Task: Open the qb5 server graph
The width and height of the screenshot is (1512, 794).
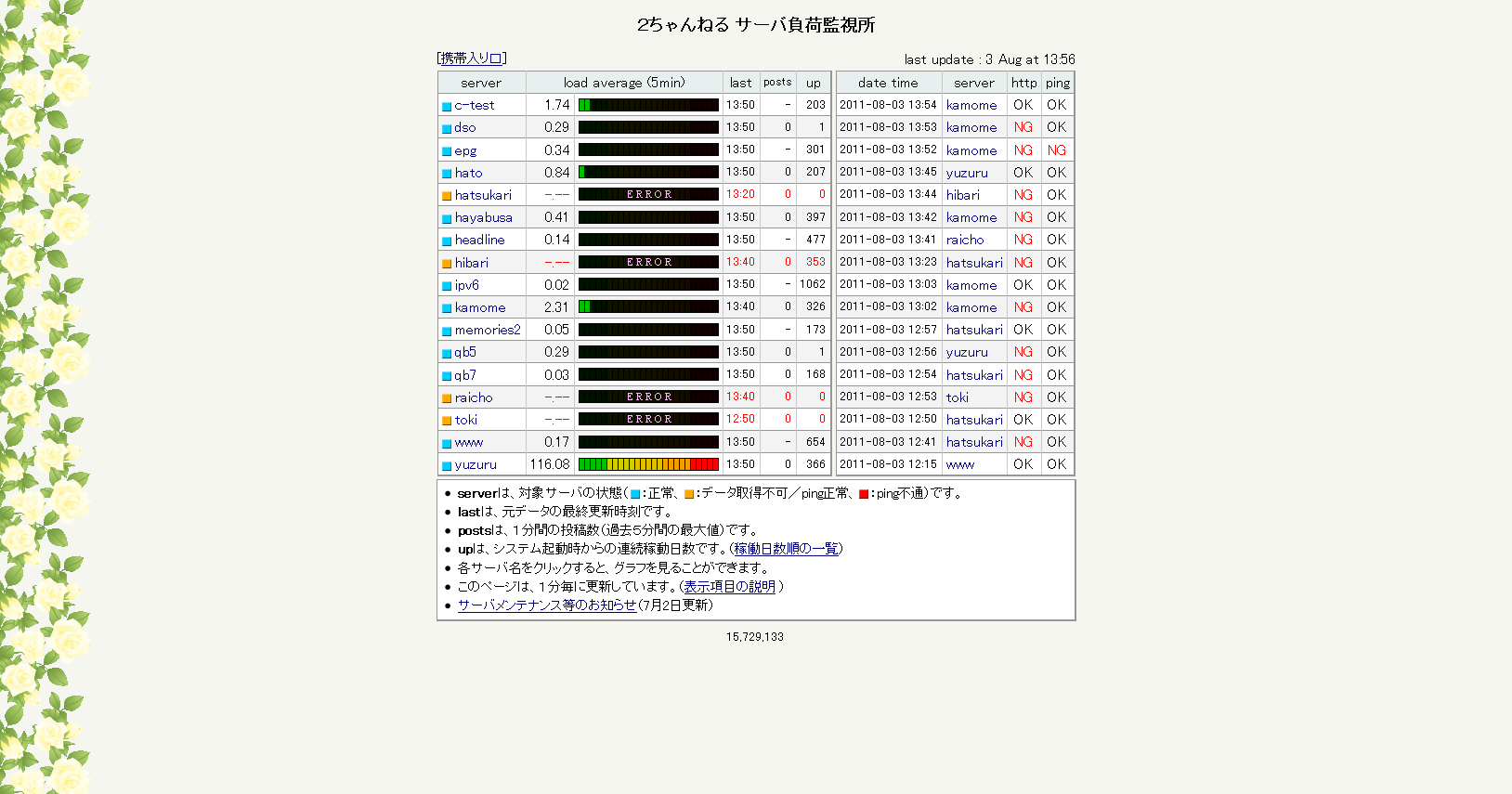Action: pyautogui.click(x=465, y=352)
